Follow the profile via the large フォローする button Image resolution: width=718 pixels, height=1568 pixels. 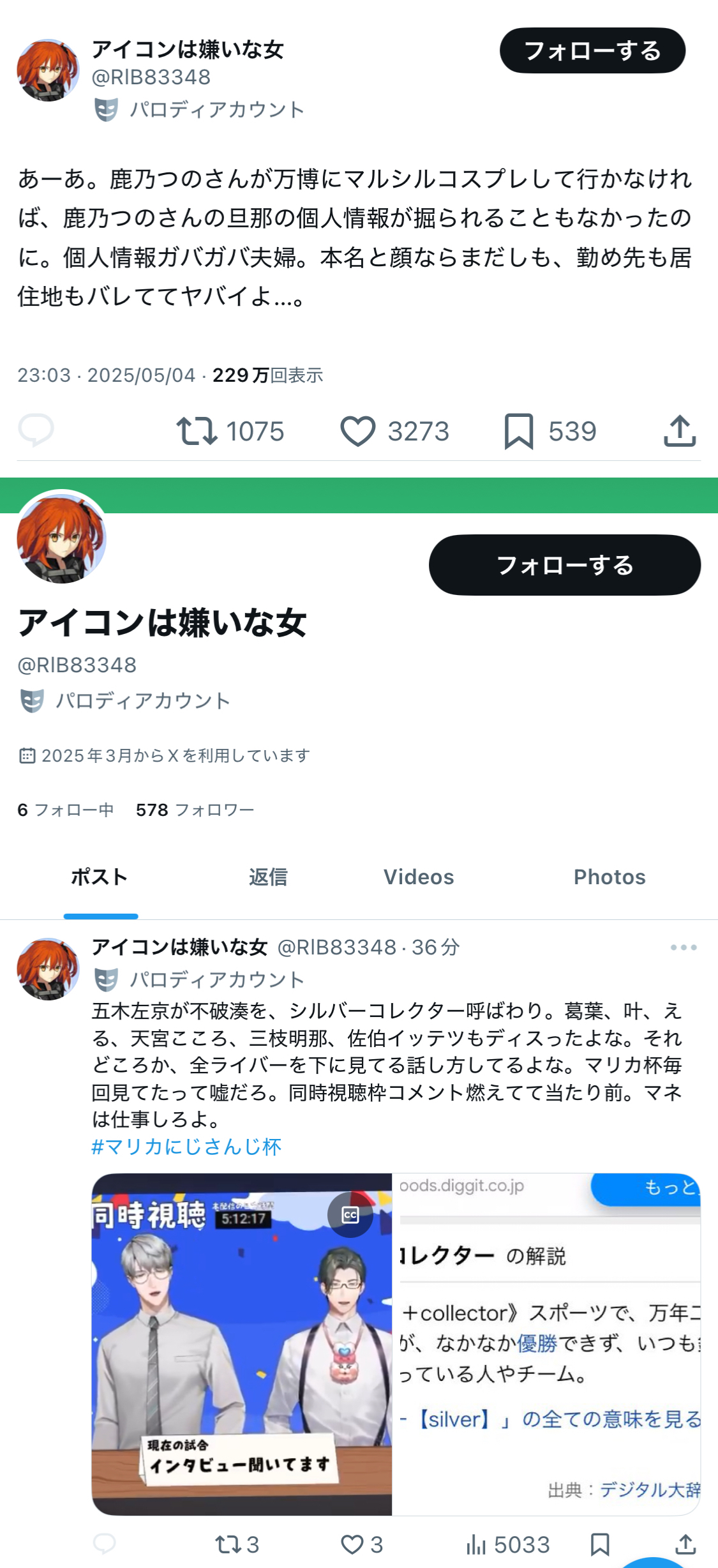coord(565,565)
